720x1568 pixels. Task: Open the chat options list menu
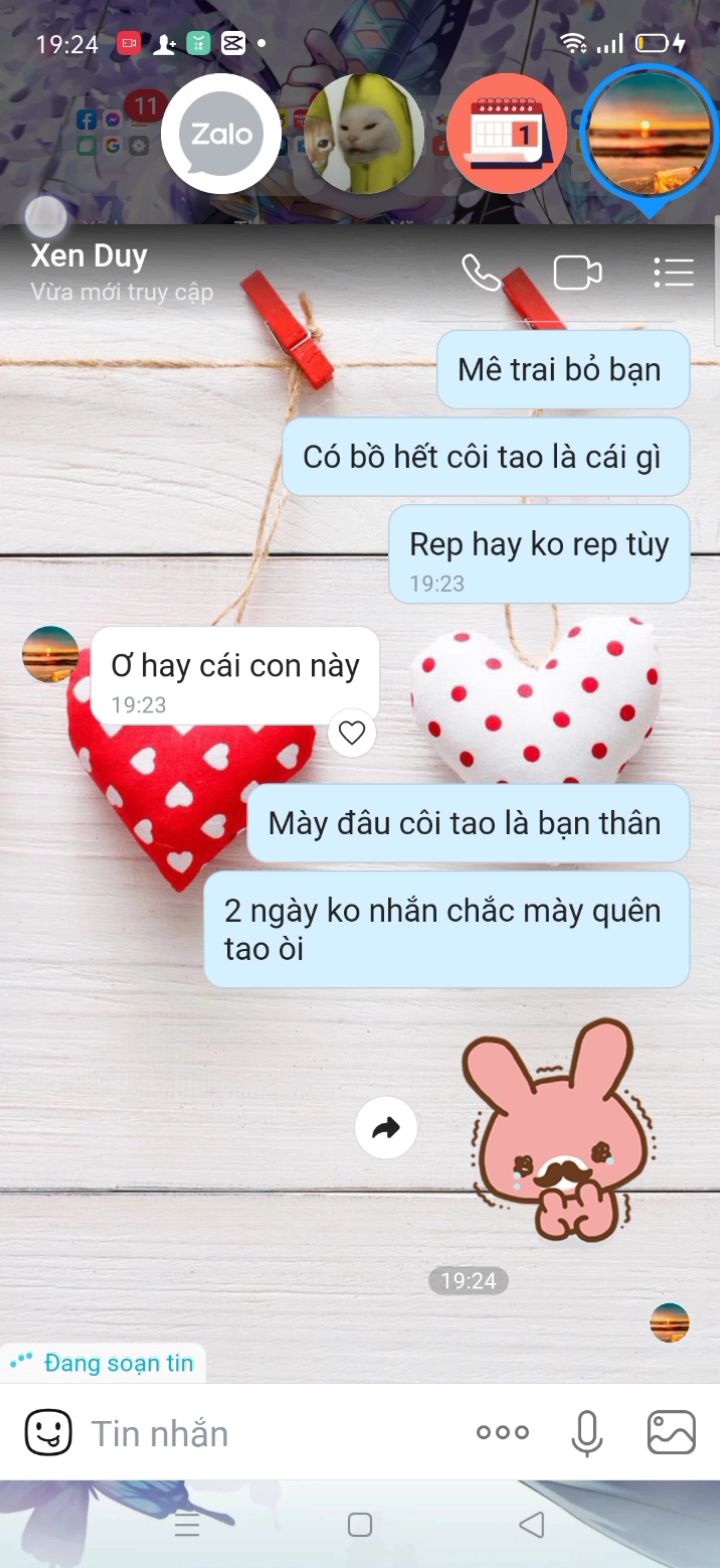click(673, 272)
